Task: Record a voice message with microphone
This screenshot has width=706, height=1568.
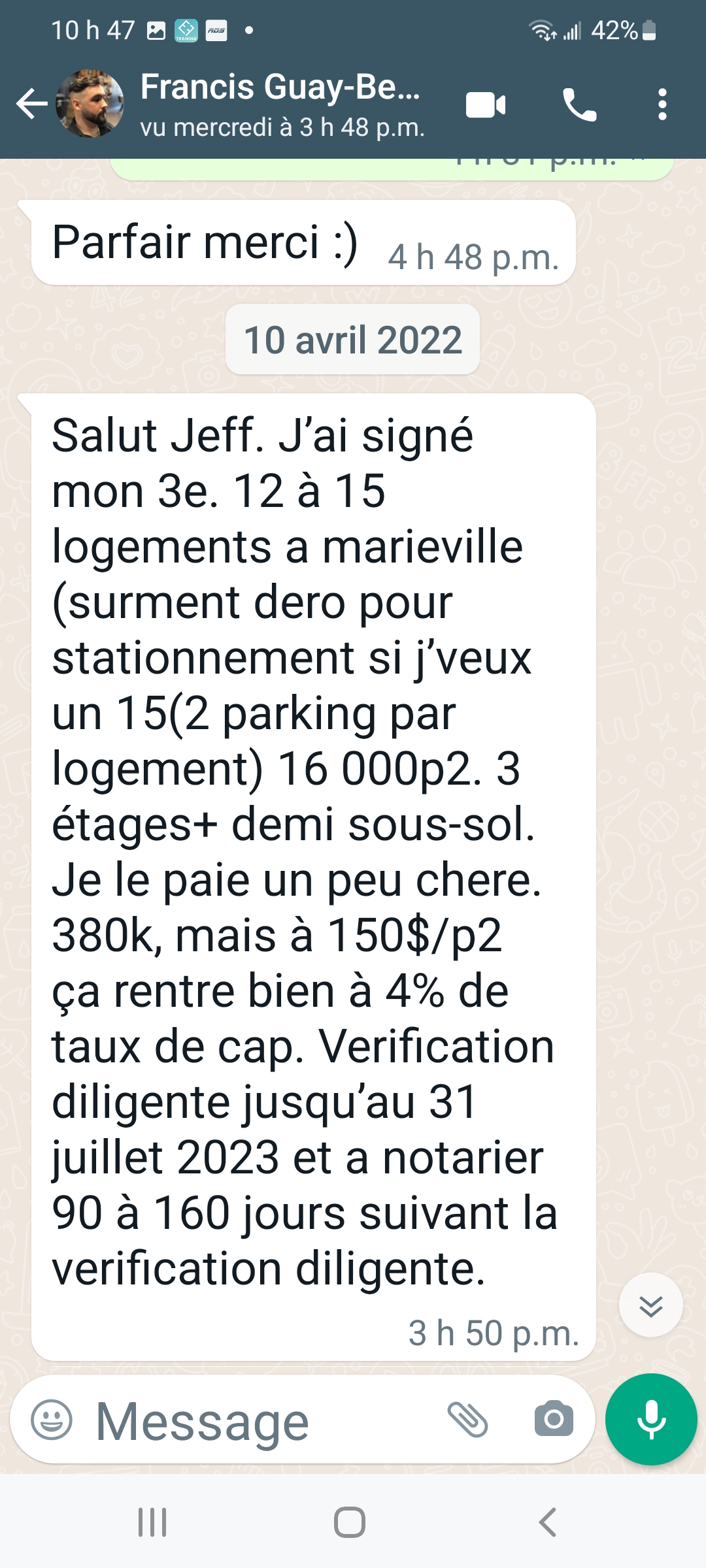Action: (x=651, y=1419)
